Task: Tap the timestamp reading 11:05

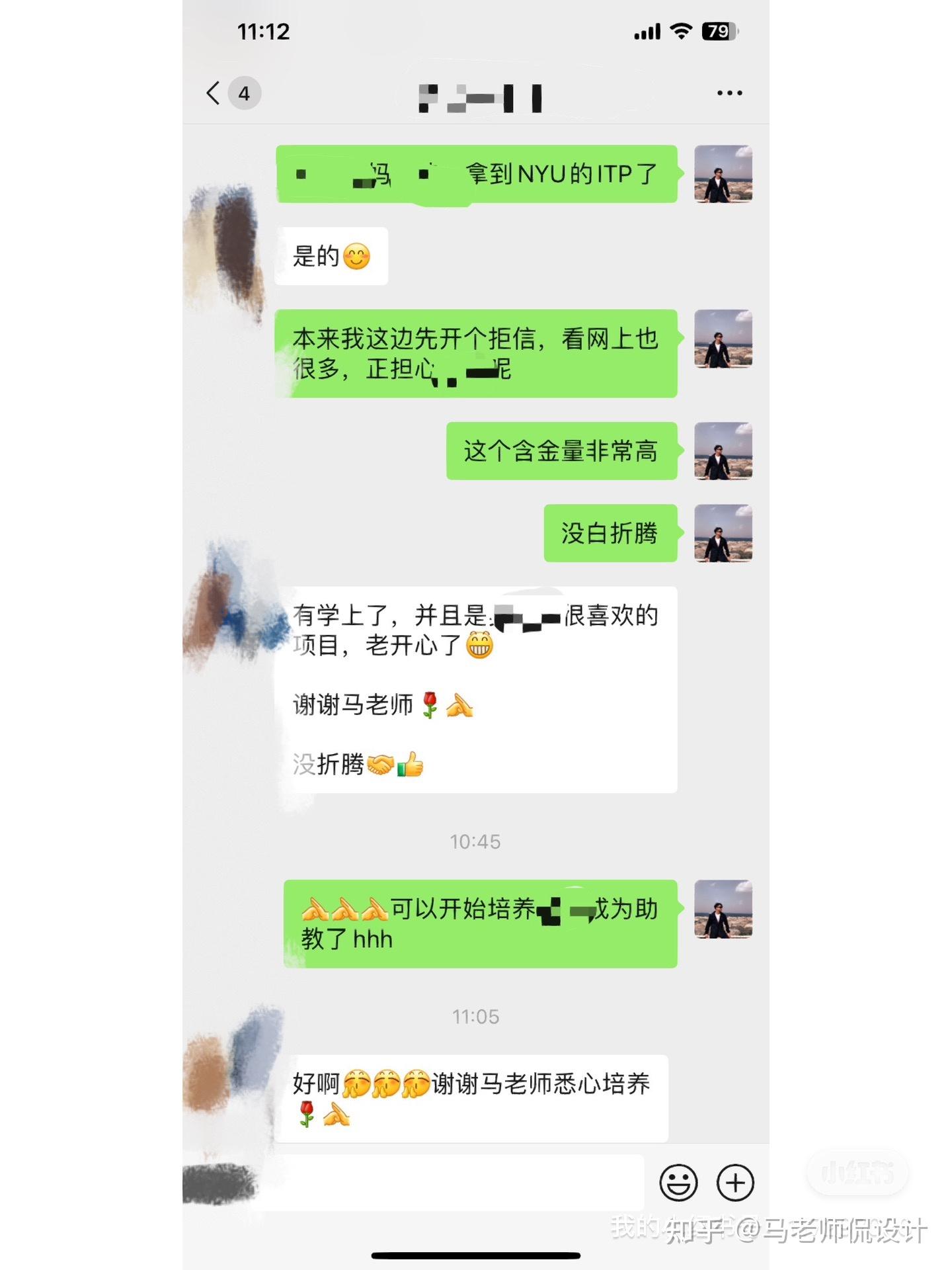Action: point(476,1017)
